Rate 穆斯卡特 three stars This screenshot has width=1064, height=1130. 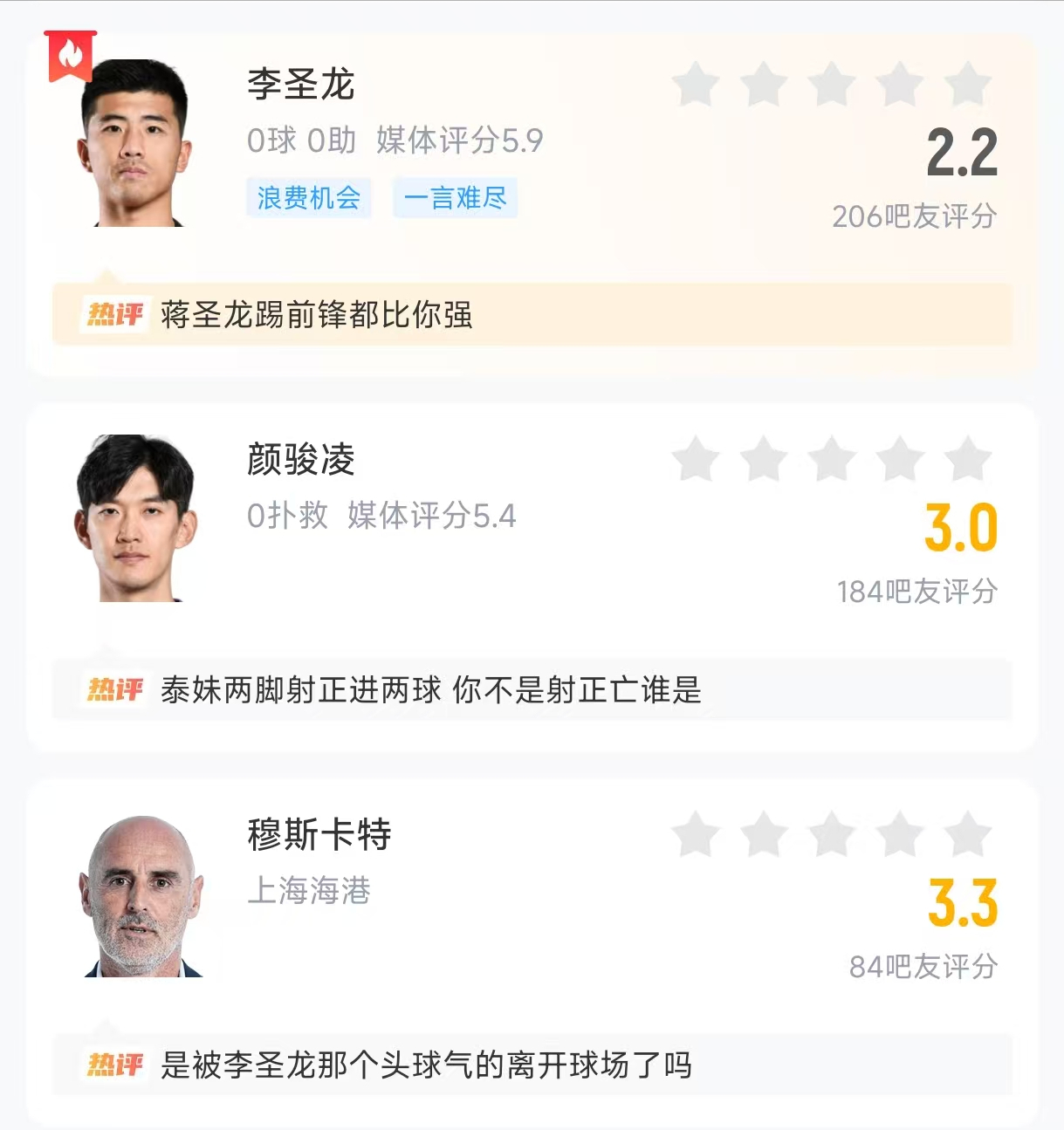tap(832, 835)
